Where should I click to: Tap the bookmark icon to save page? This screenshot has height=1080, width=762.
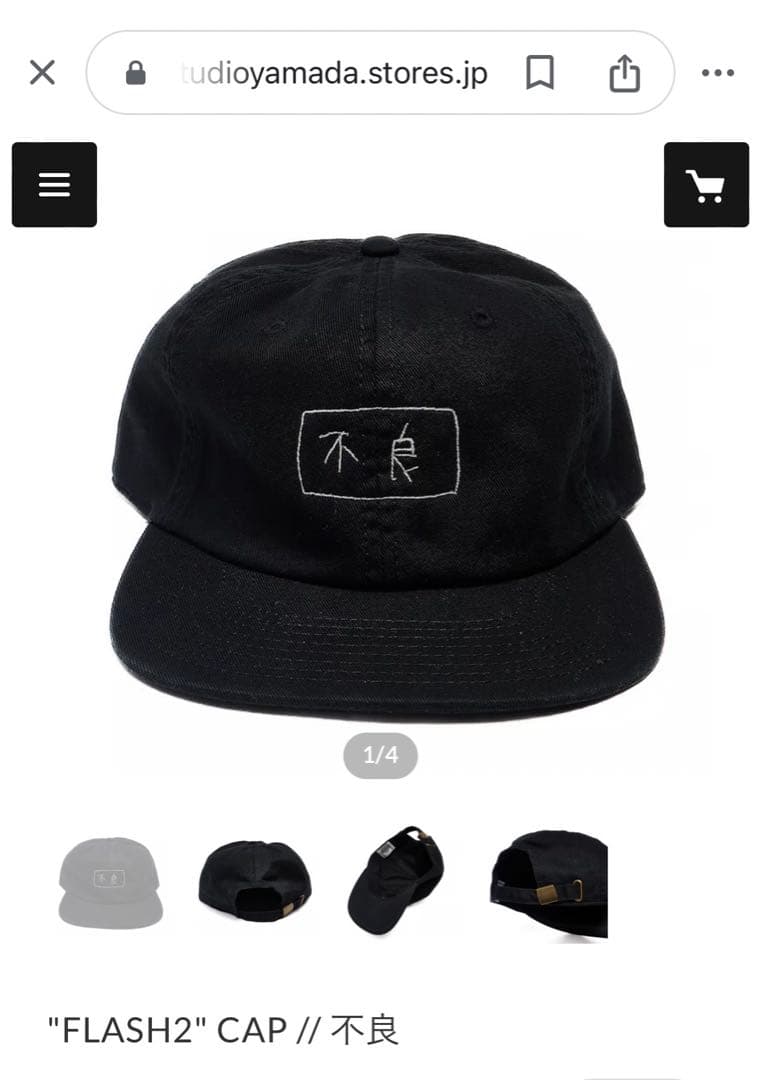coord(541,72)
